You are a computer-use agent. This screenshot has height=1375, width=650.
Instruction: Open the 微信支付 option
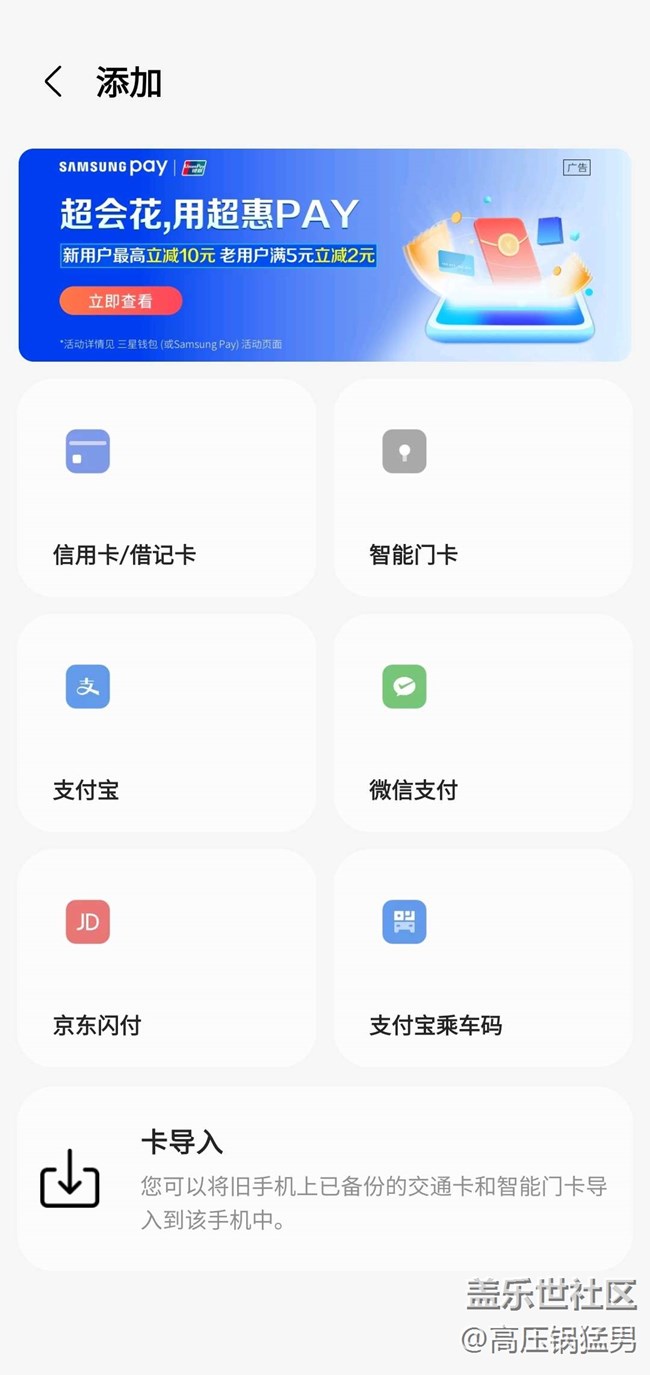pyautogui.click(x=483, y=723)
